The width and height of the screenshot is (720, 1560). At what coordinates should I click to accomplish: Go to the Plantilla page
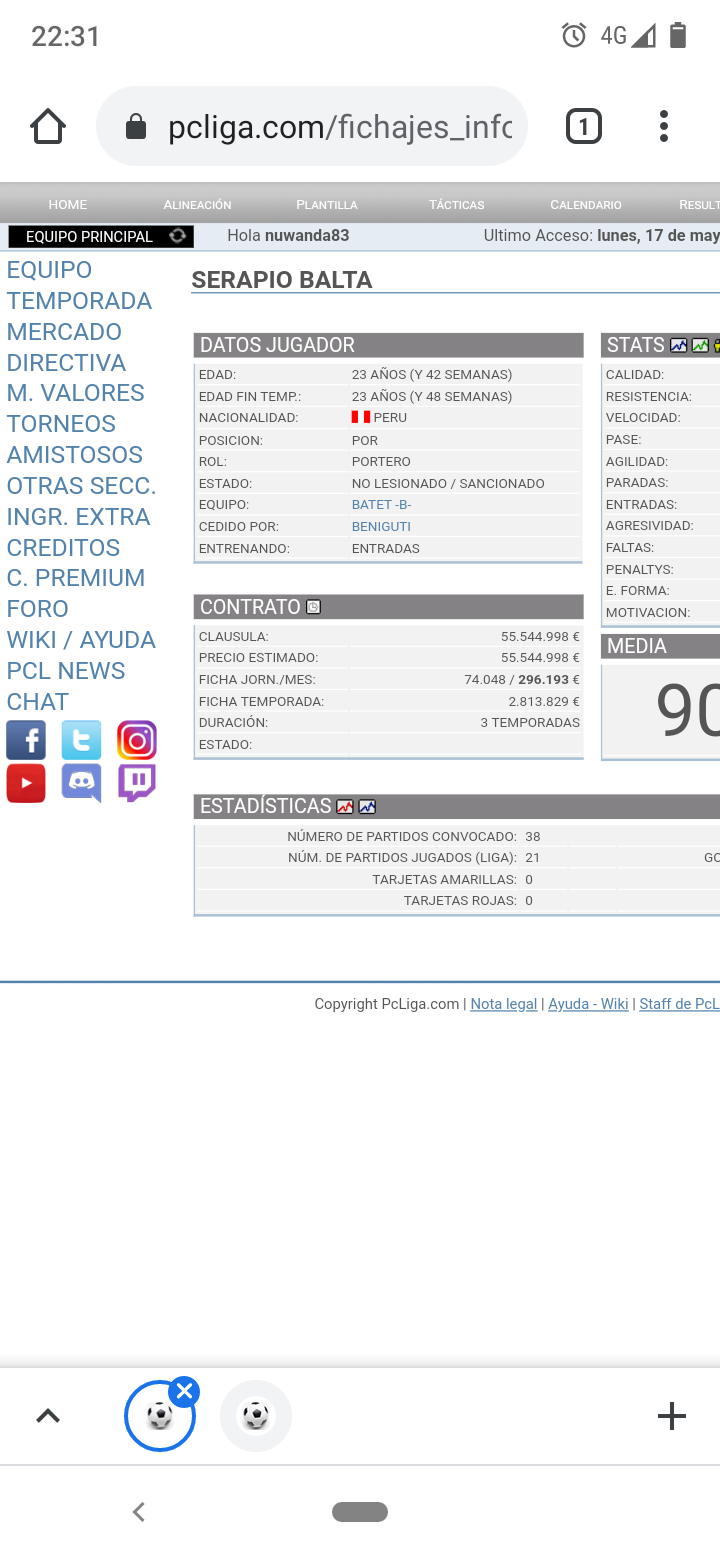tap(326, 204)
